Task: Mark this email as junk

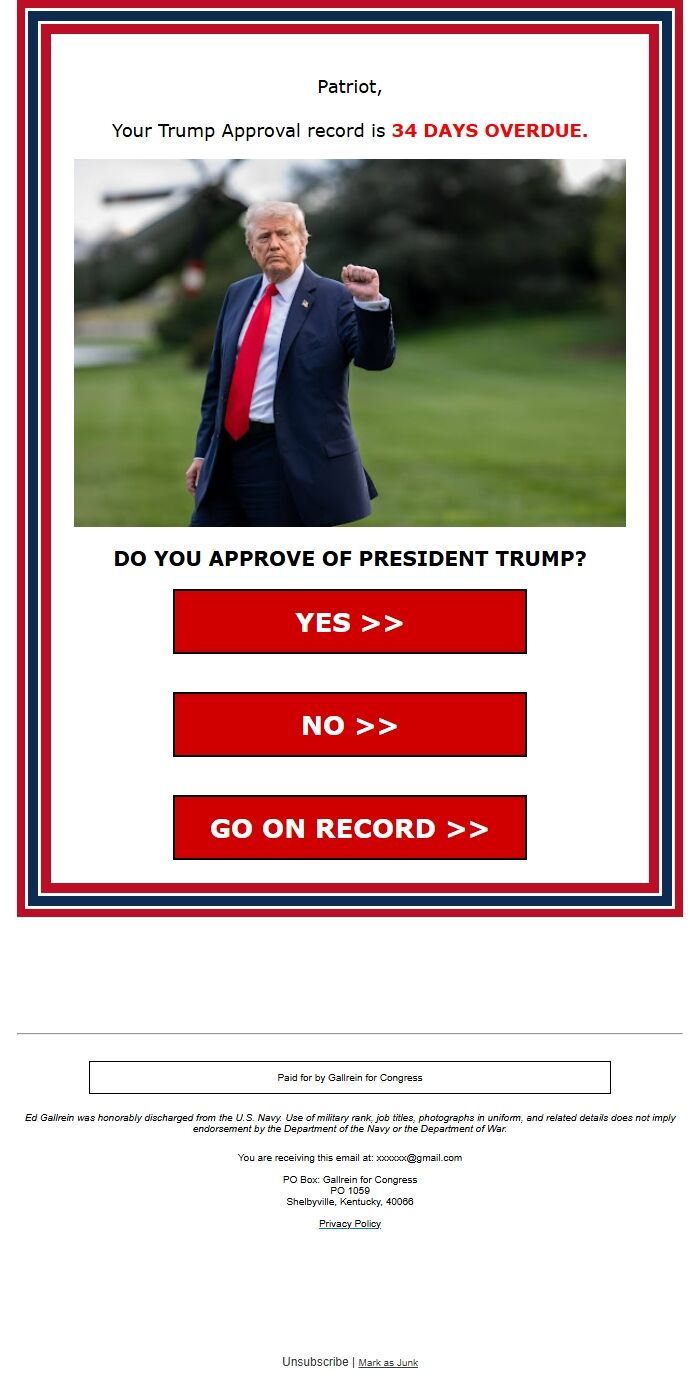Action: point(388,1363)
